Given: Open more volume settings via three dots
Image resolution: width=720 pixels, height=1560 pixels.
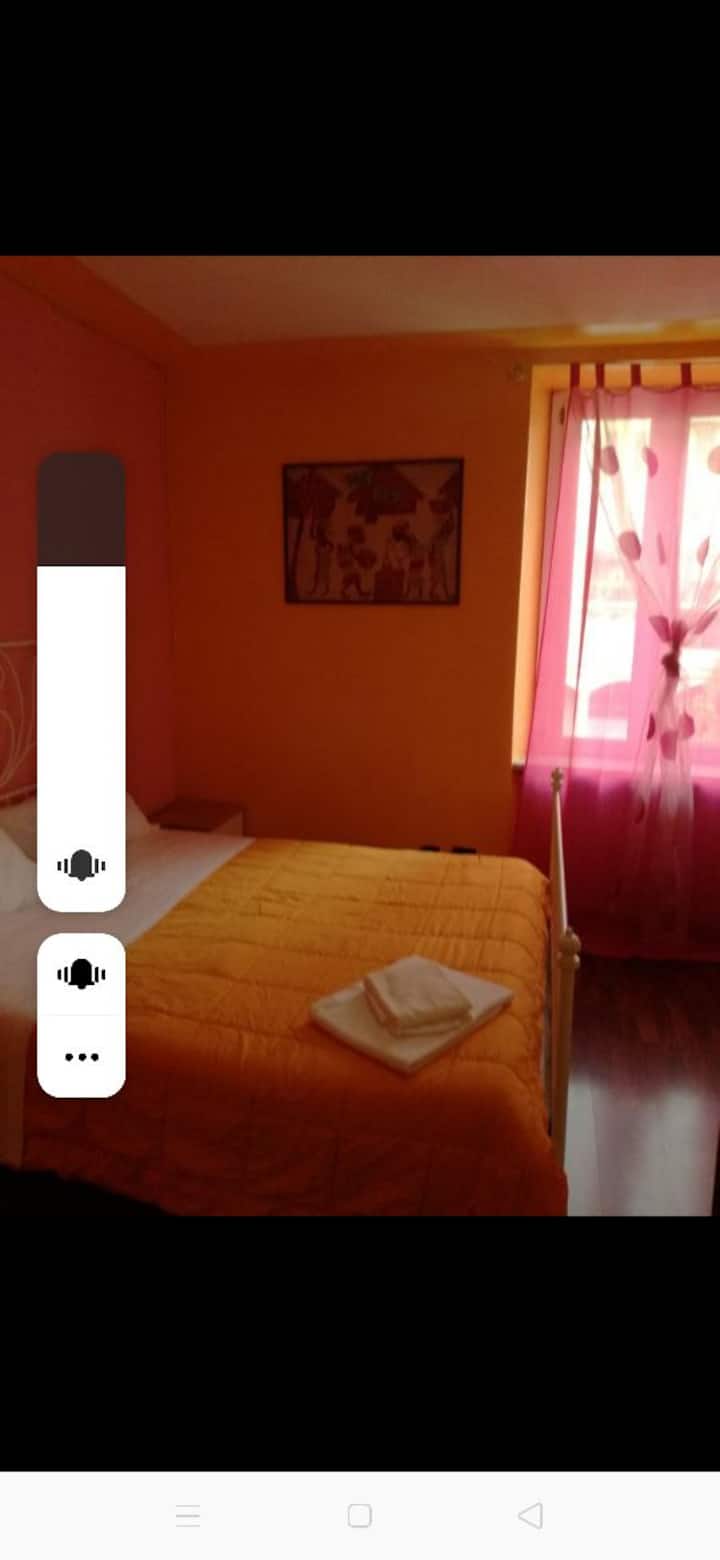Looking at the screenshot, I should pyautogui.click(x=81, y=1057).
